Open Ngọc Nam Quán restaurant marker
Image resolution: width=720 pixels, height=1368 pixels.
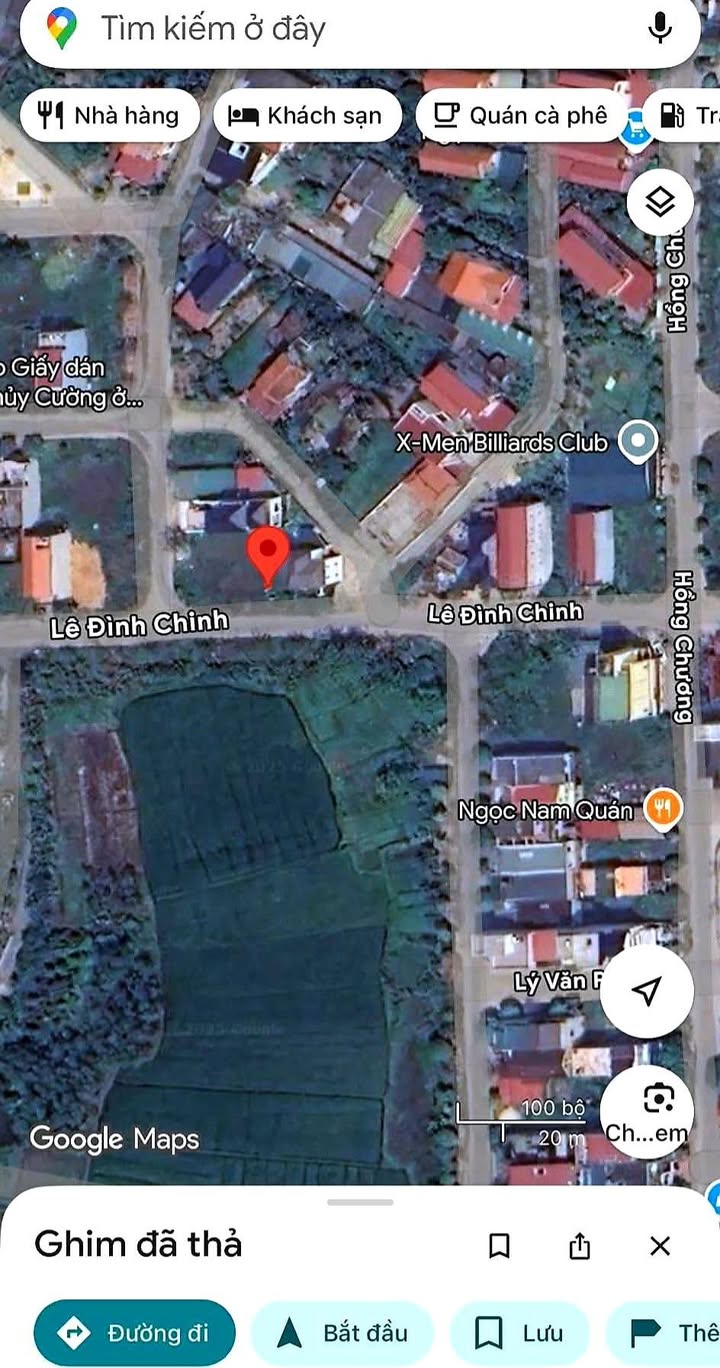pos(662,806)
